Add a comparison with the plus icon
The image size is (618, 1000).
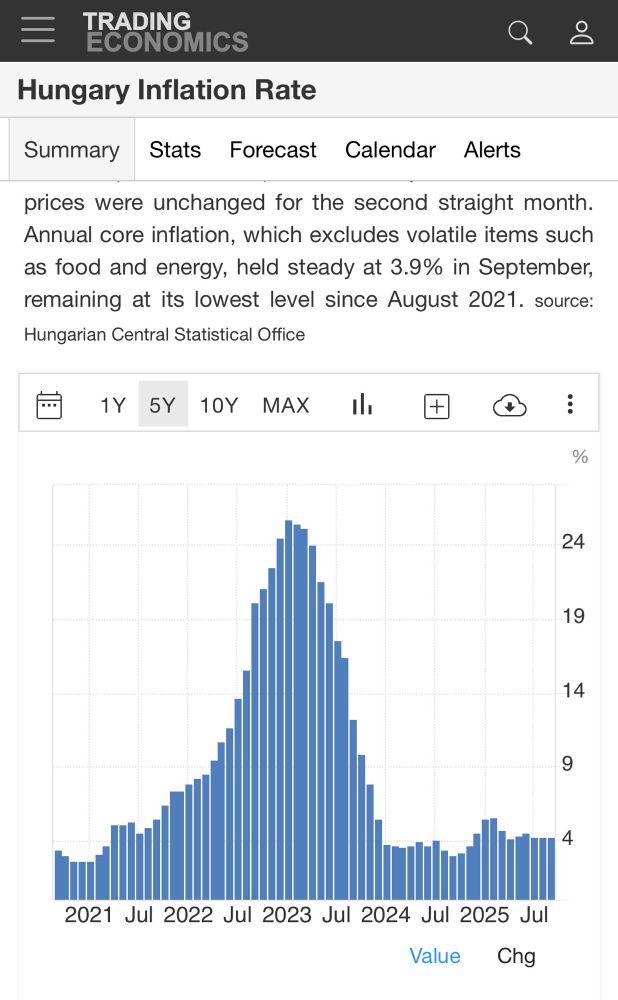pos(437,405)
